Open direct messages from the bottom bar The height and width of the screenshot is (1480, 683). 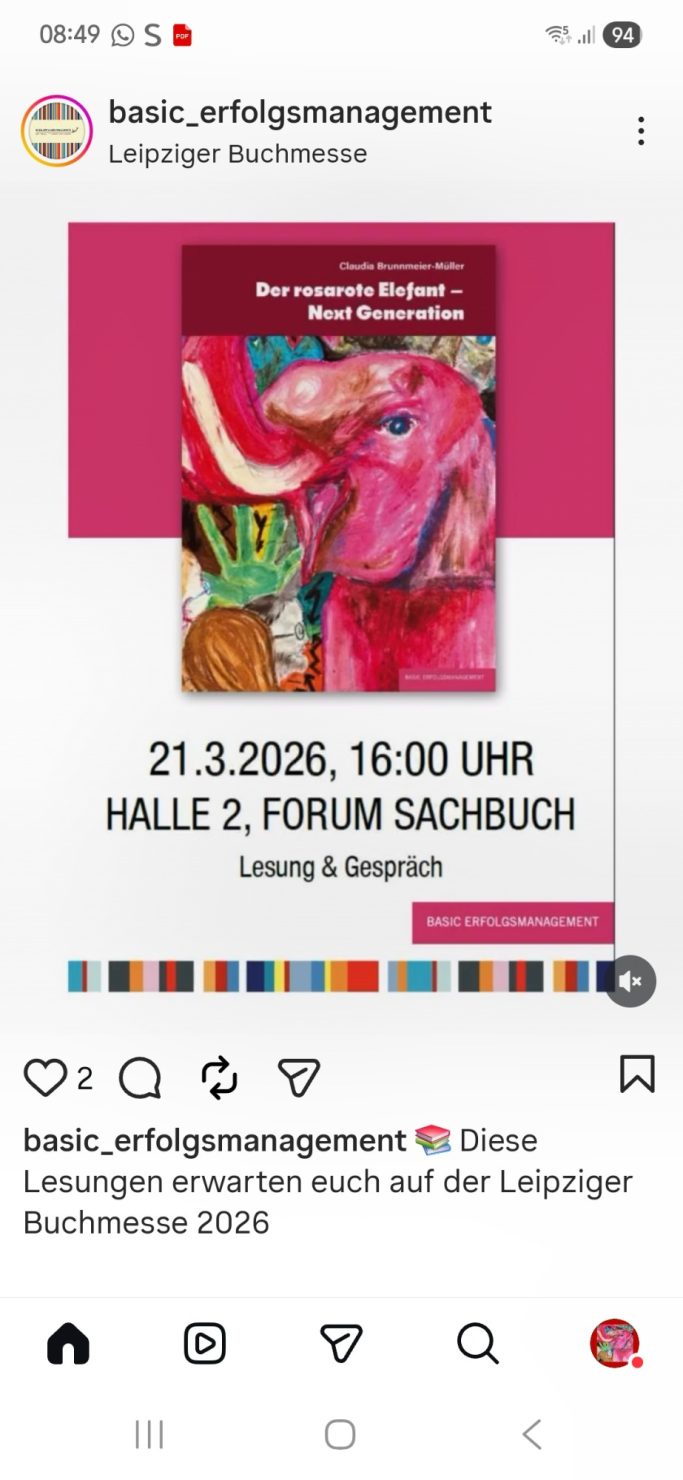click(341, 1344)
